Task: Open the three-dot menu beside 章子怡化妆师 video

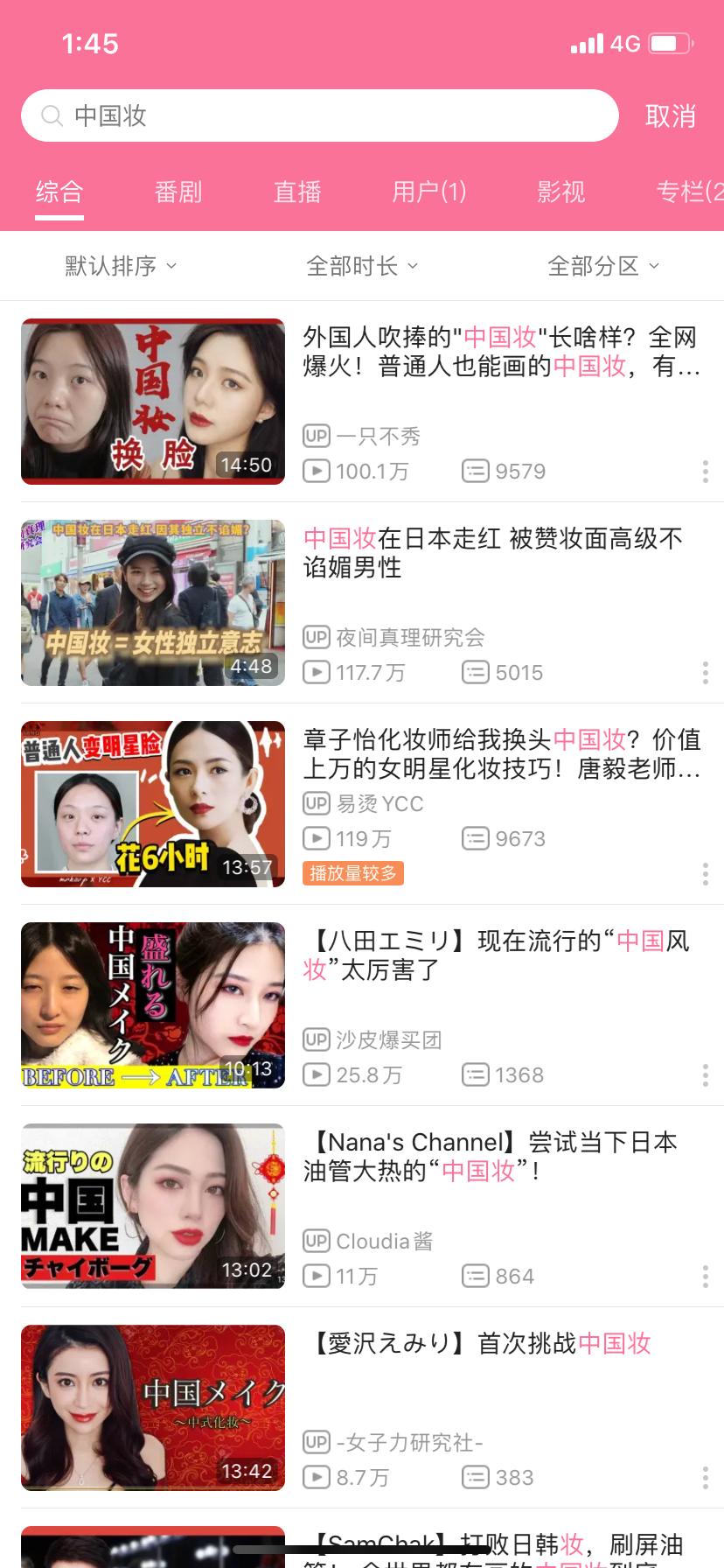Action: click(x=706, y=873)
